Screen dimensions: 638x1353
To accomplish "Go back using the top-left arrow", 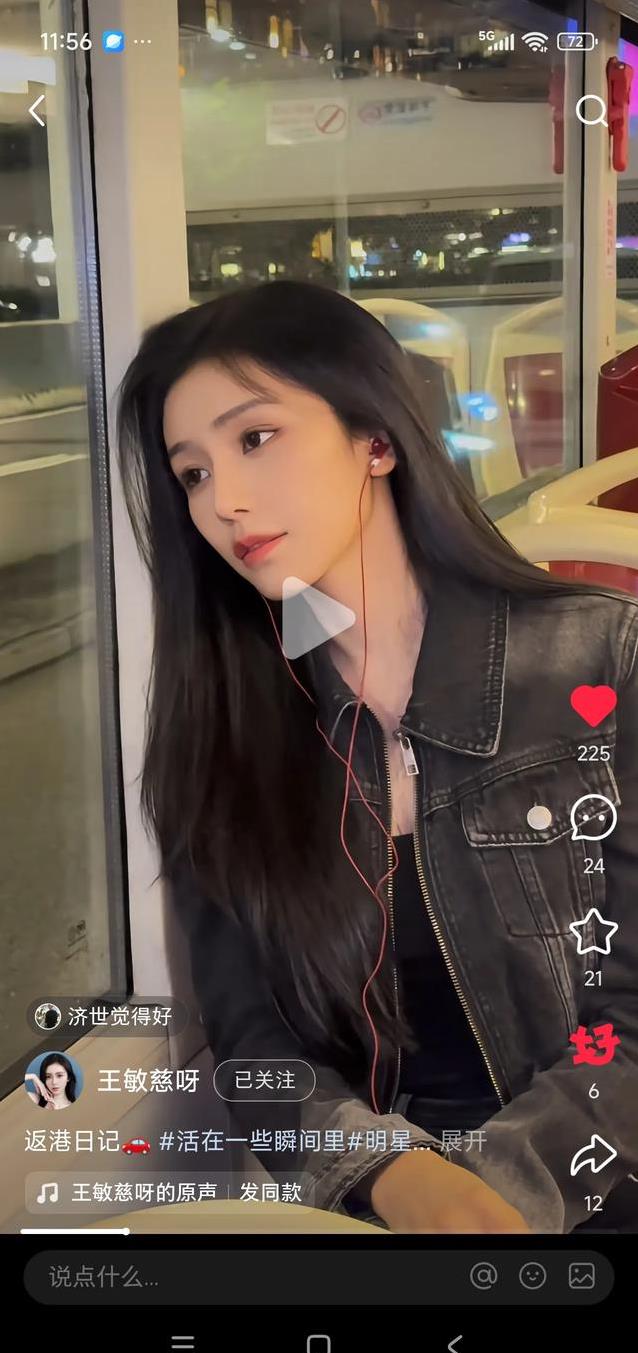I will point(37,110).
